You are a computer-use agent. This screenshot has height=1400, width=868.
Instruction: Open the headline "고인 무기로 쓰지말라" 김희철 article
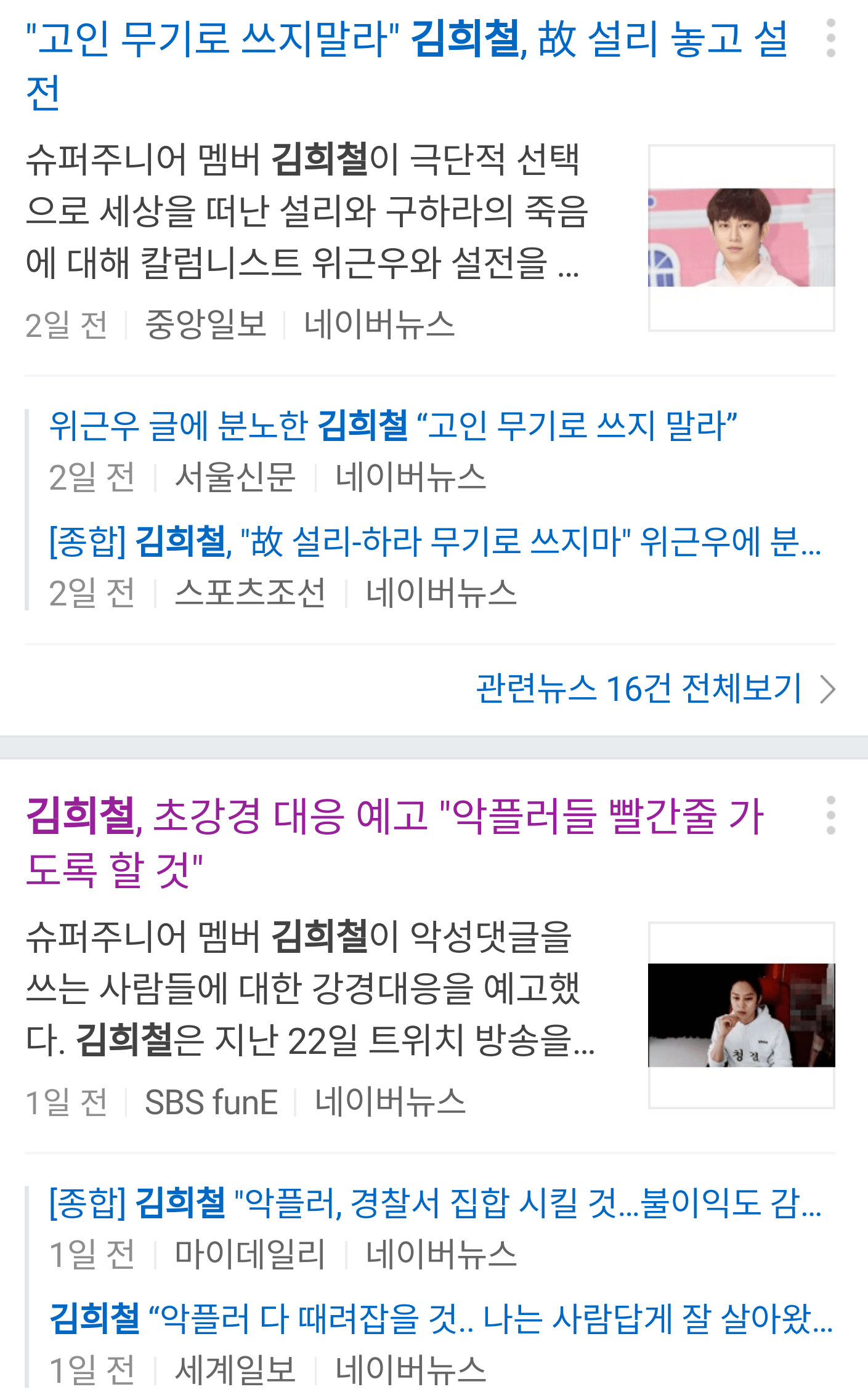point(407,40)
